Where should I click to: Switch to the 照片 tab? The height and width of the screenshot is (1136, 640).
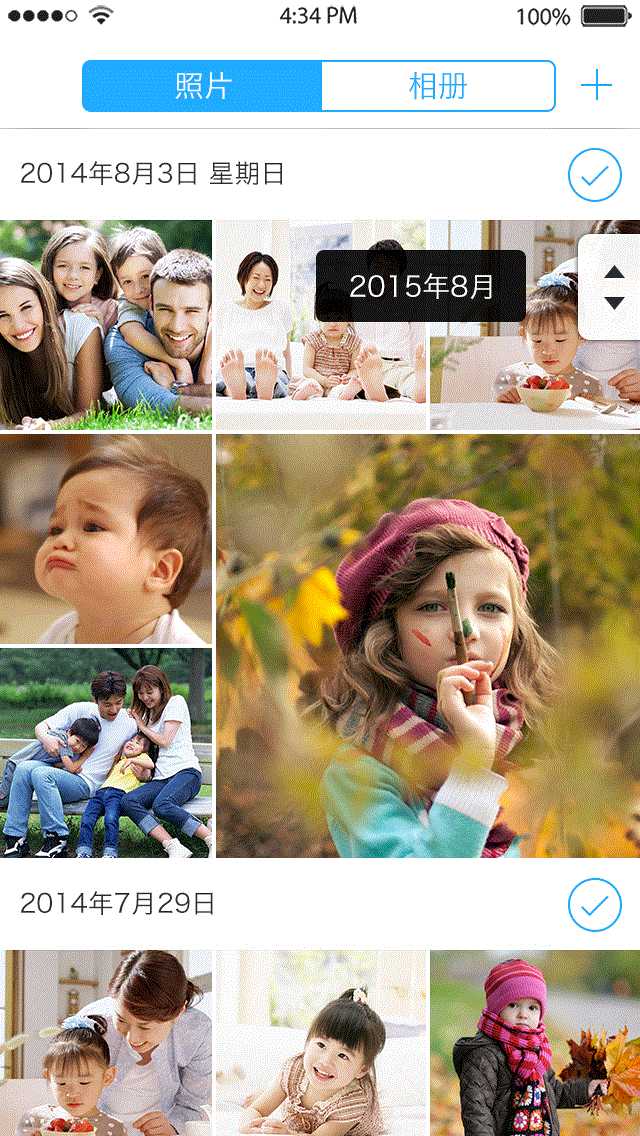click(x=202, y=86)
